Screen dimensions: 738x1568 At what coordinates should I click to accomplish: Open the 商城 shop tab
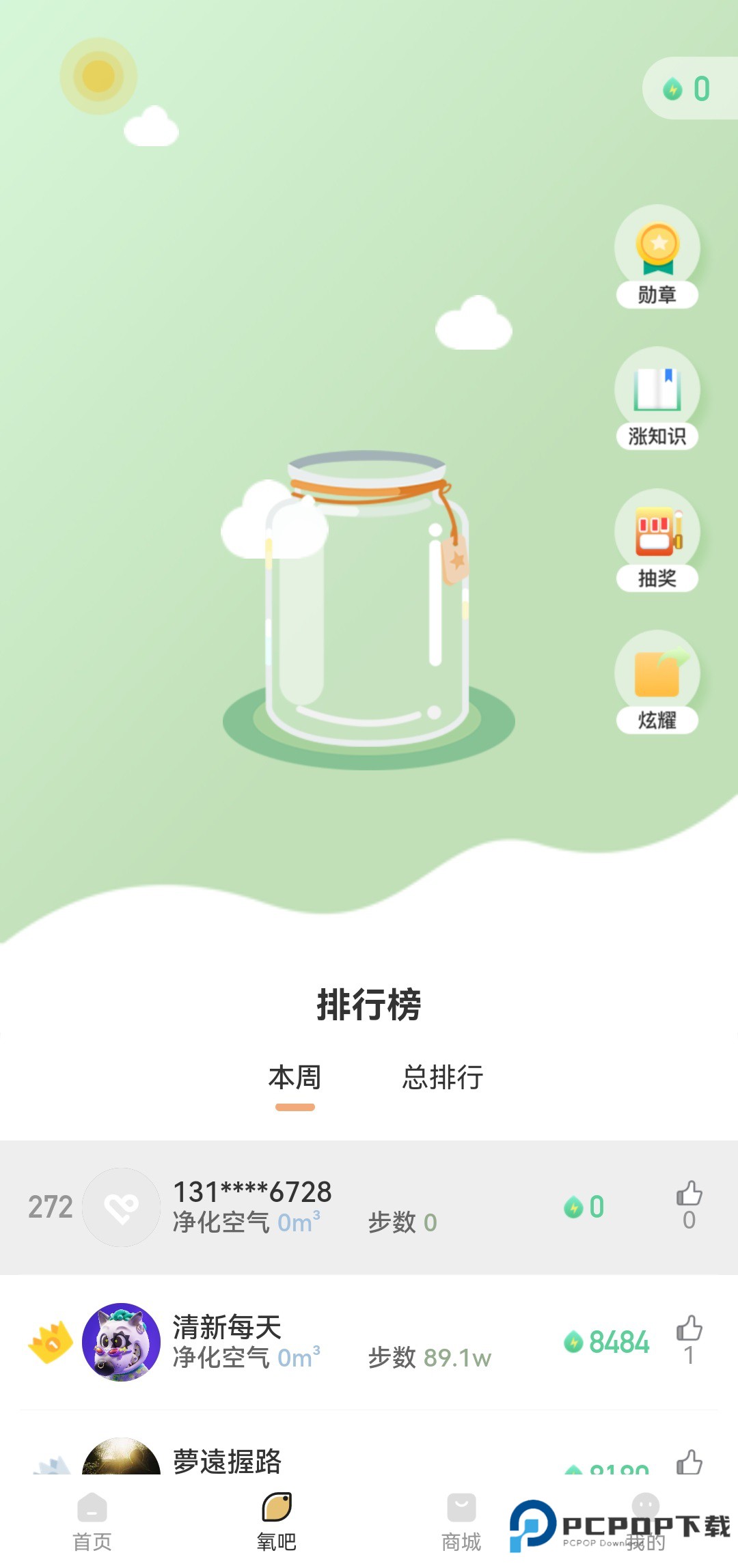(x=461, y=1522)
